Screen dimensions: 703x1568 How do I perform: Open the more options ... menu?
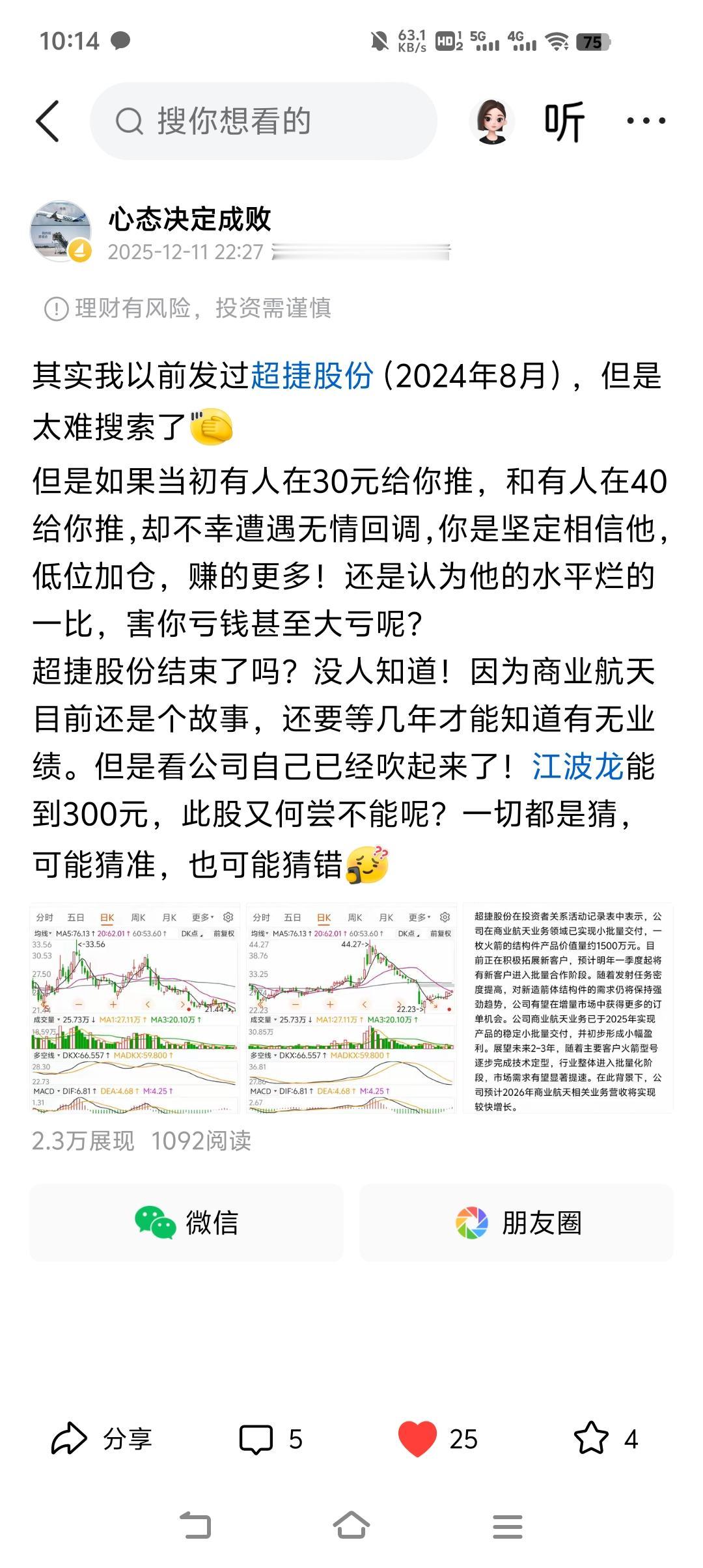[x=646, y=121]
